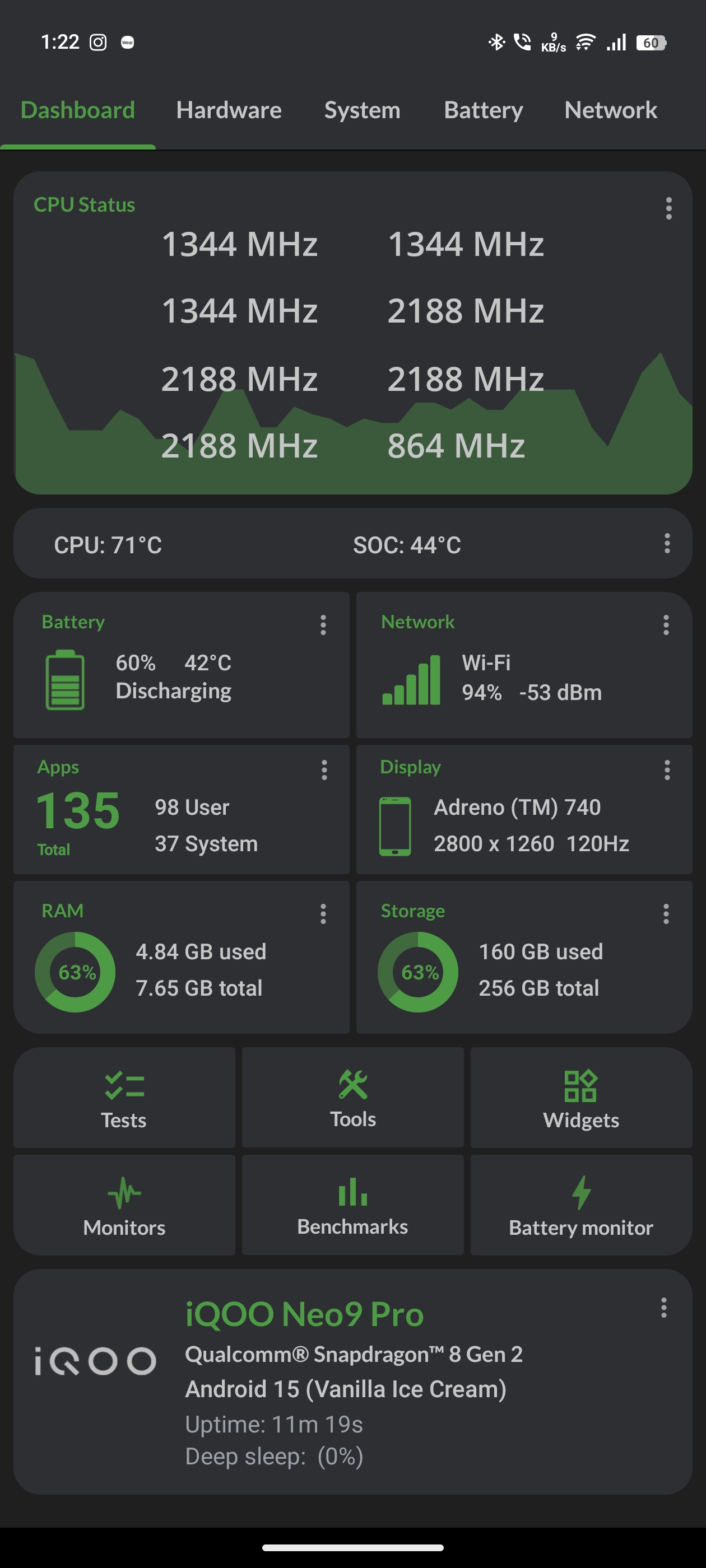Open the Network tab
The image size is (706, 1568).
(610, 110)
